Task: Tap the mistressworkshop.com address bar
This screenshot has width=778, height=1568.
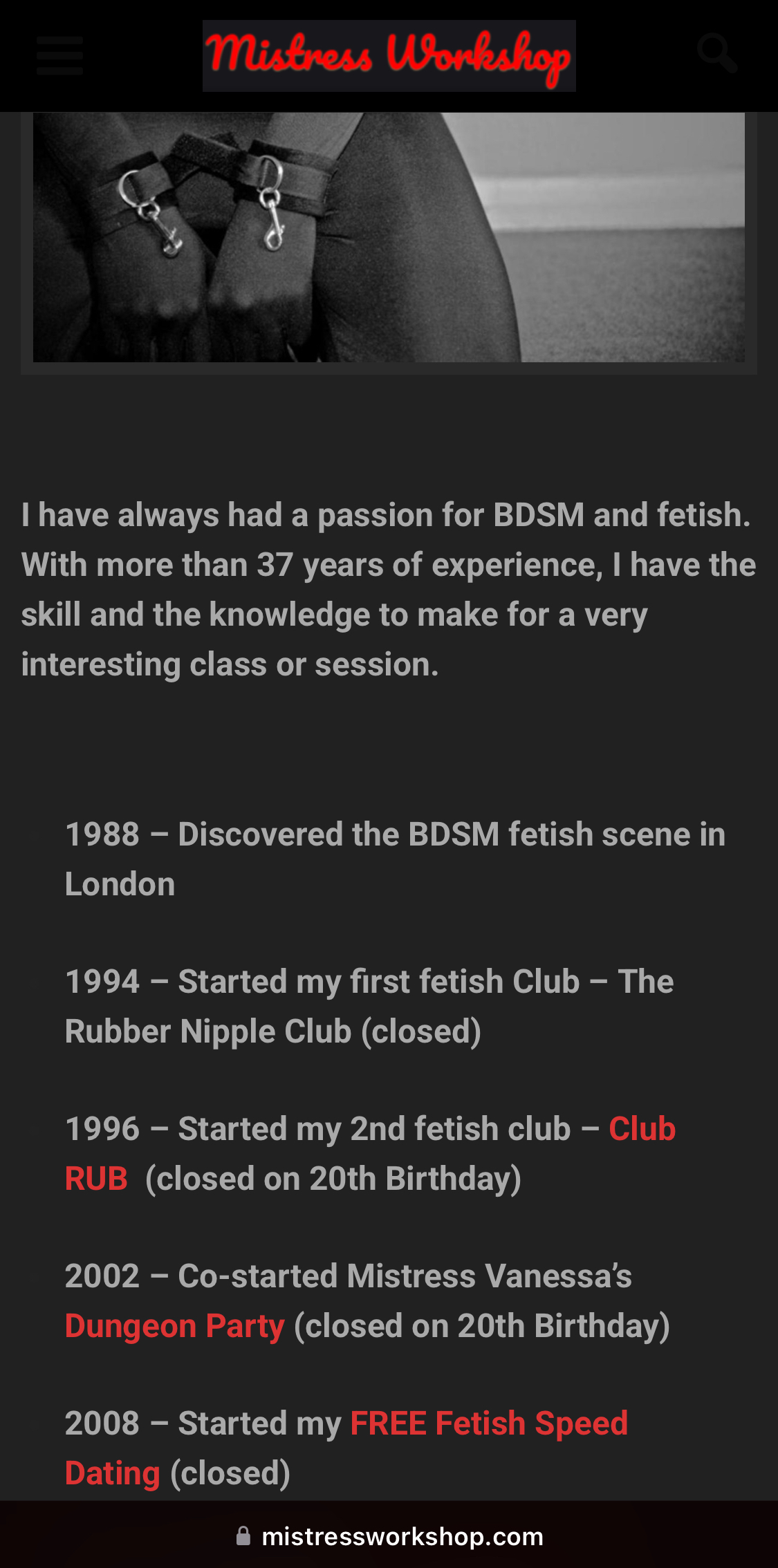Action: pyautogui.click(x=389, y=1536)
